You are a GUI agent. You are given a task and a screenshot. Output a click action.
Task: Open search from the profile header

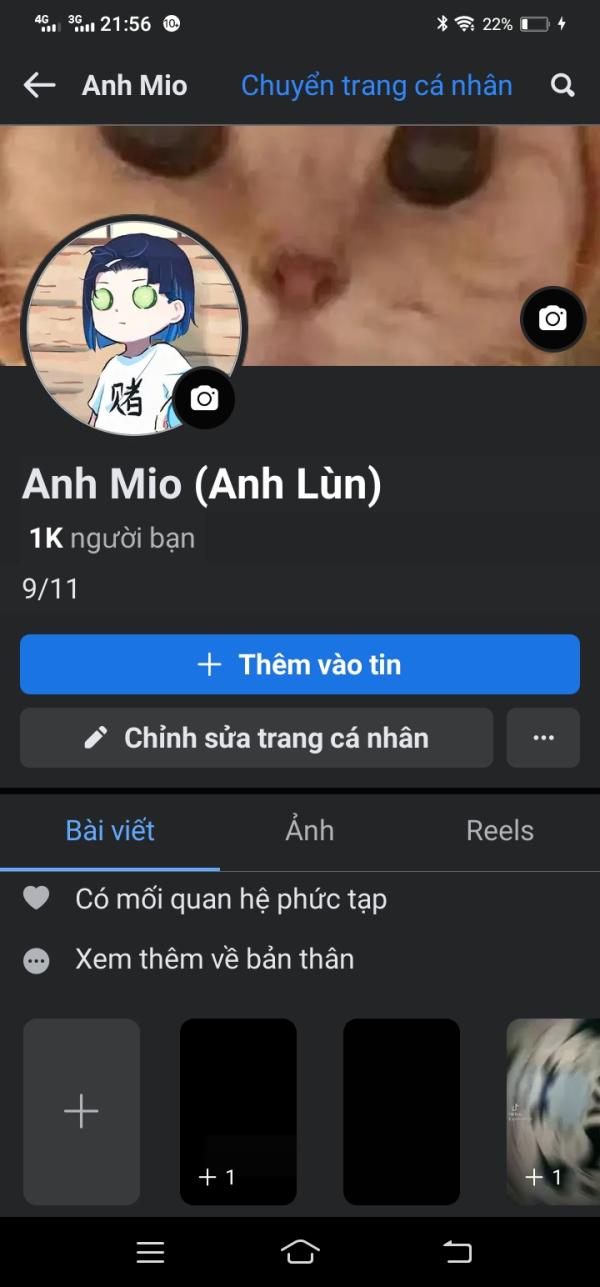563,86
